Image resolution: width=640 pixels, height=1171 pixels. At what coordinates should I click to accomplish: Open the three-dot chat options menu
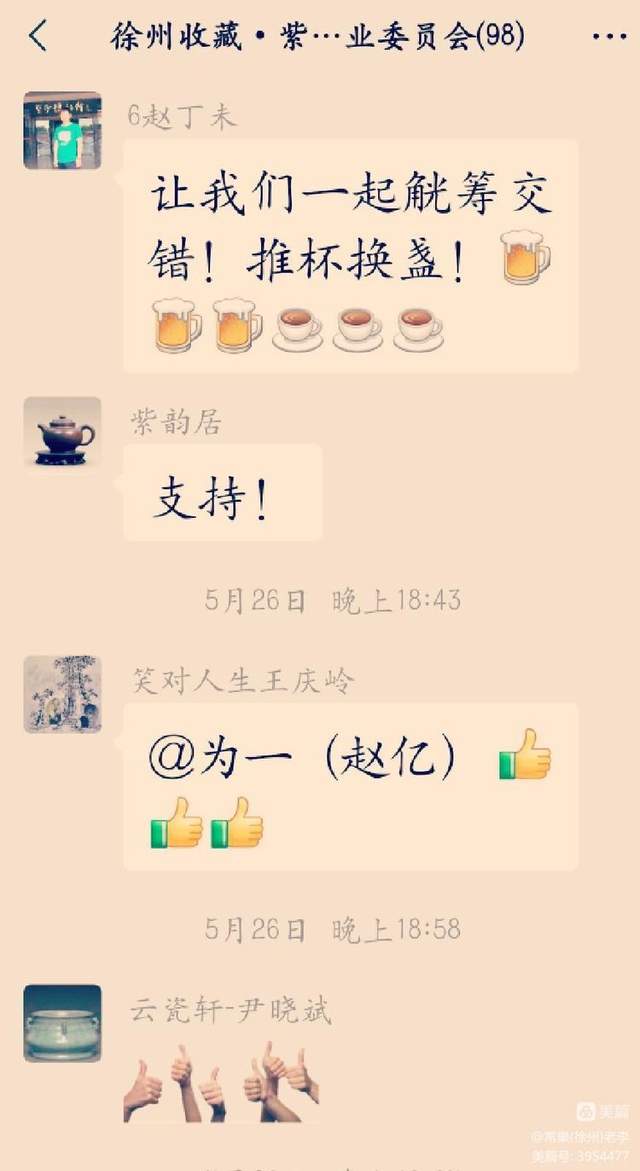(609, 36)
